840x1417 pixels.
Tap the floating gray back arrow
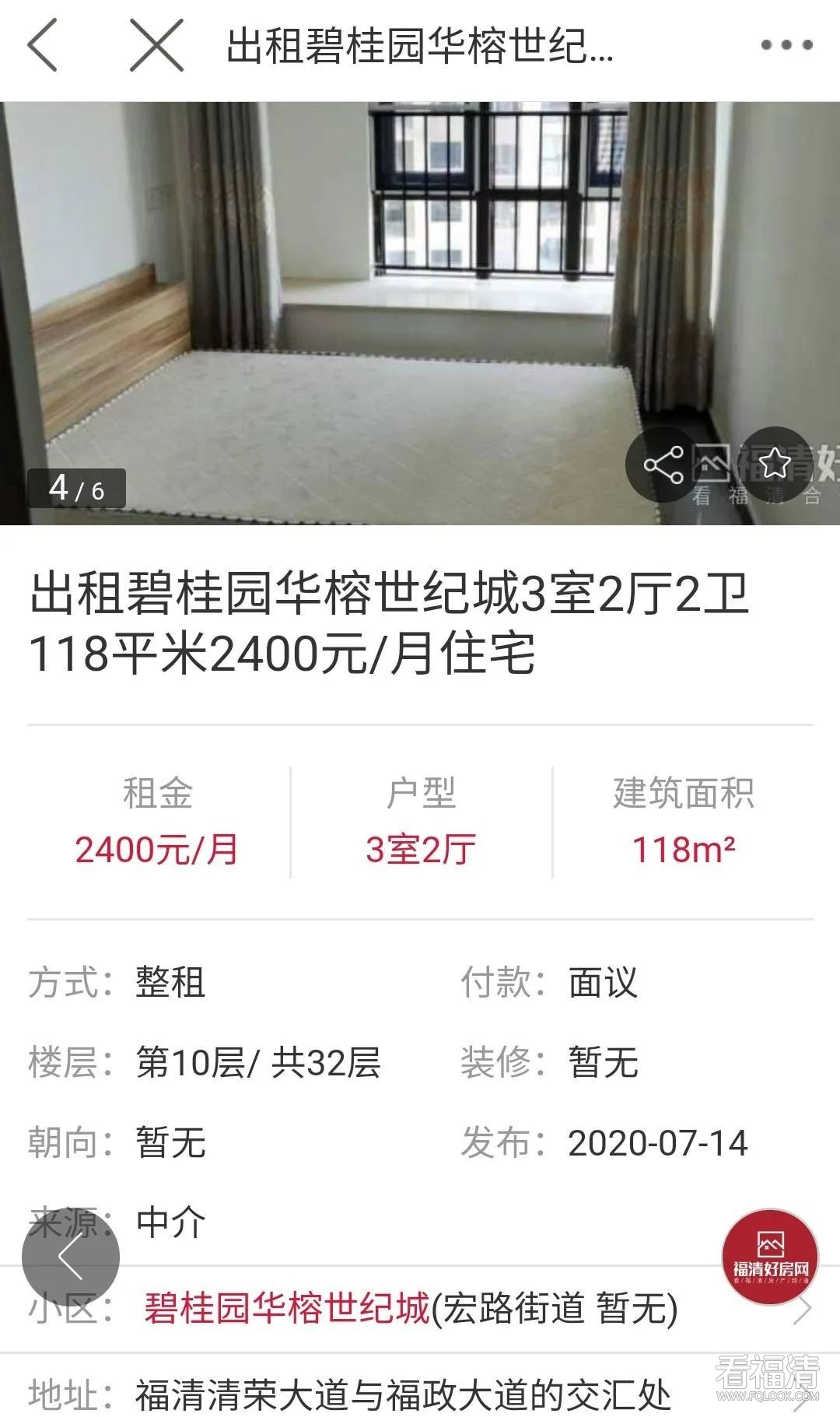click(x=71, y=1257)
